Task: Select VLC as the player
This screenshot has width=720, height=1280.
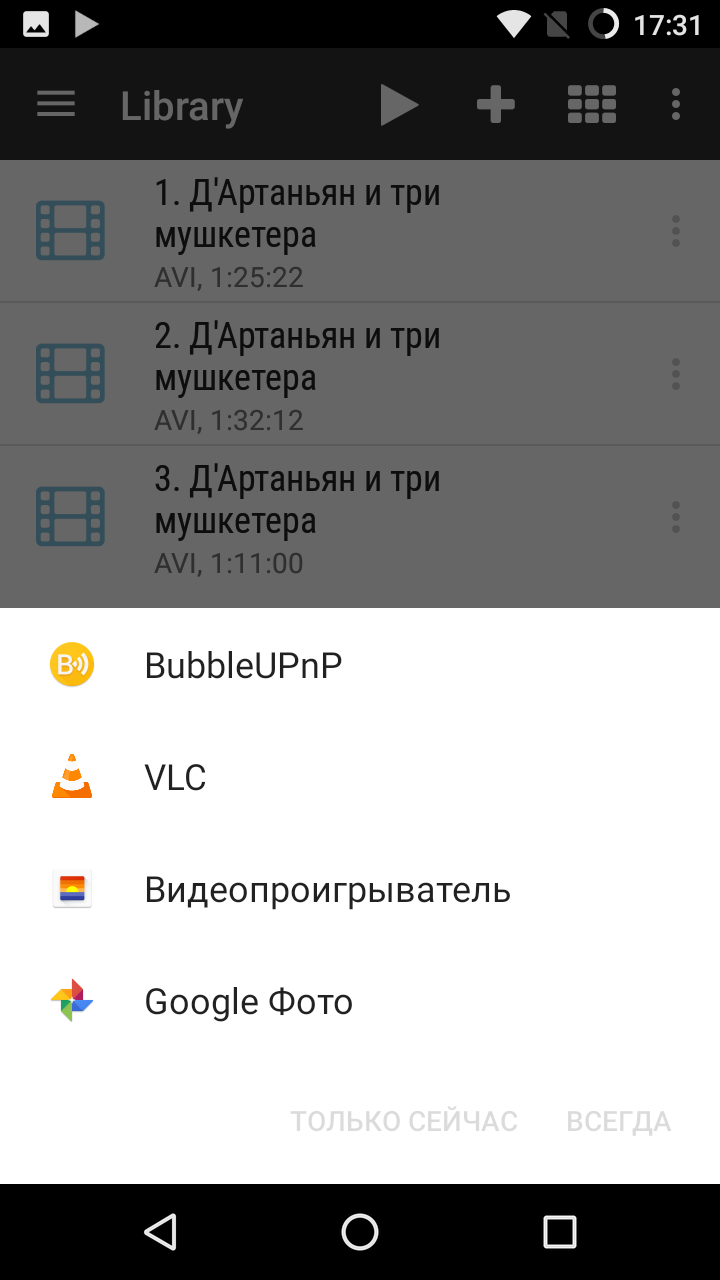Action: click(175, 777)
